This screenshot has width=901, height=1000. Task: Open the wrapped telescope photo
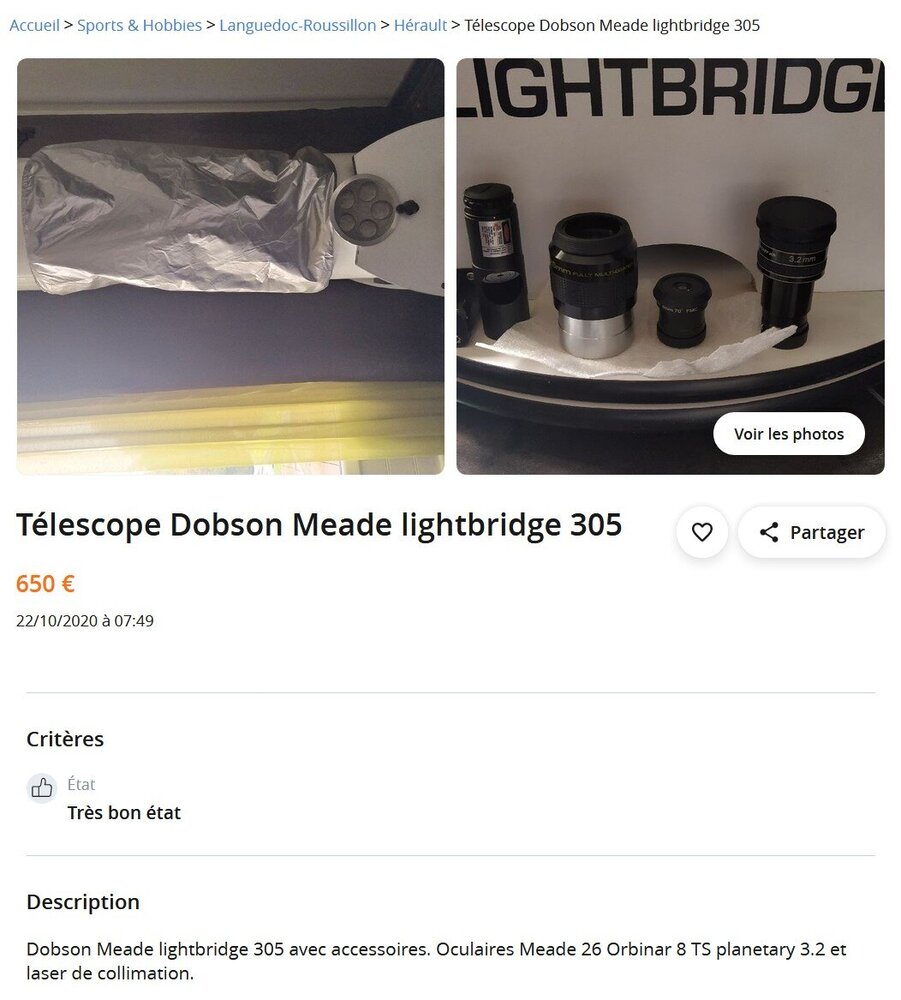point(230,266)
